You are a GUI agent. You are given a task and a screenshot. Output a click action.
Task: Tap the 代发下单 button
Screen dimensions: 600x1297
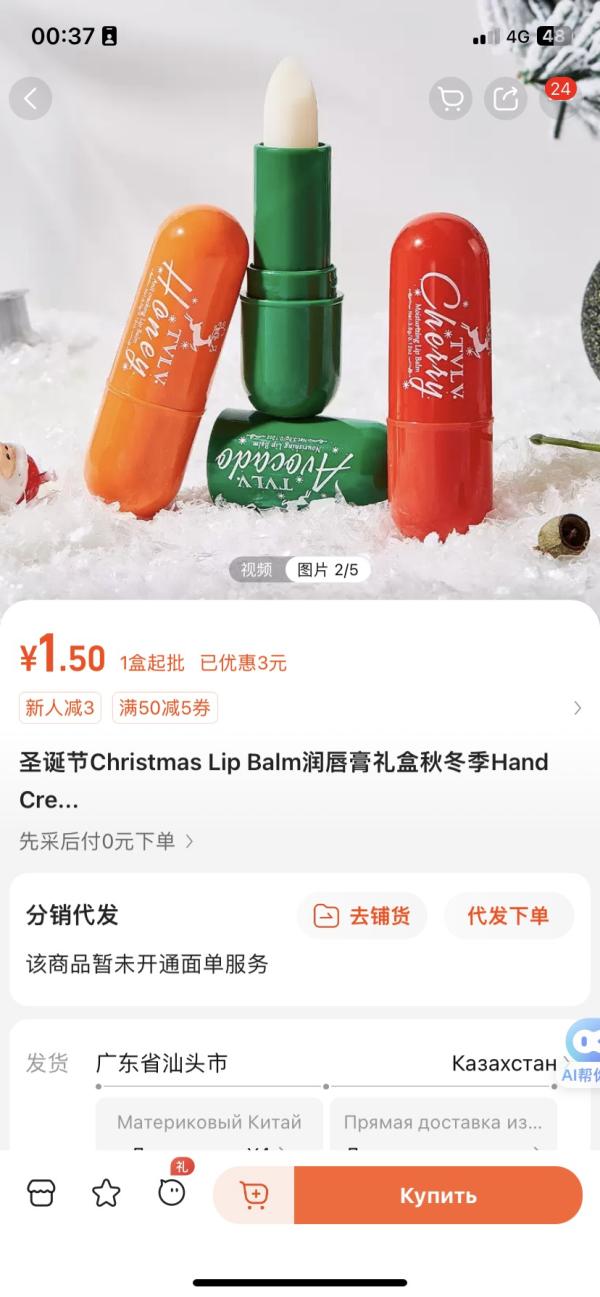pyautogui.click(x=508, y=916)
